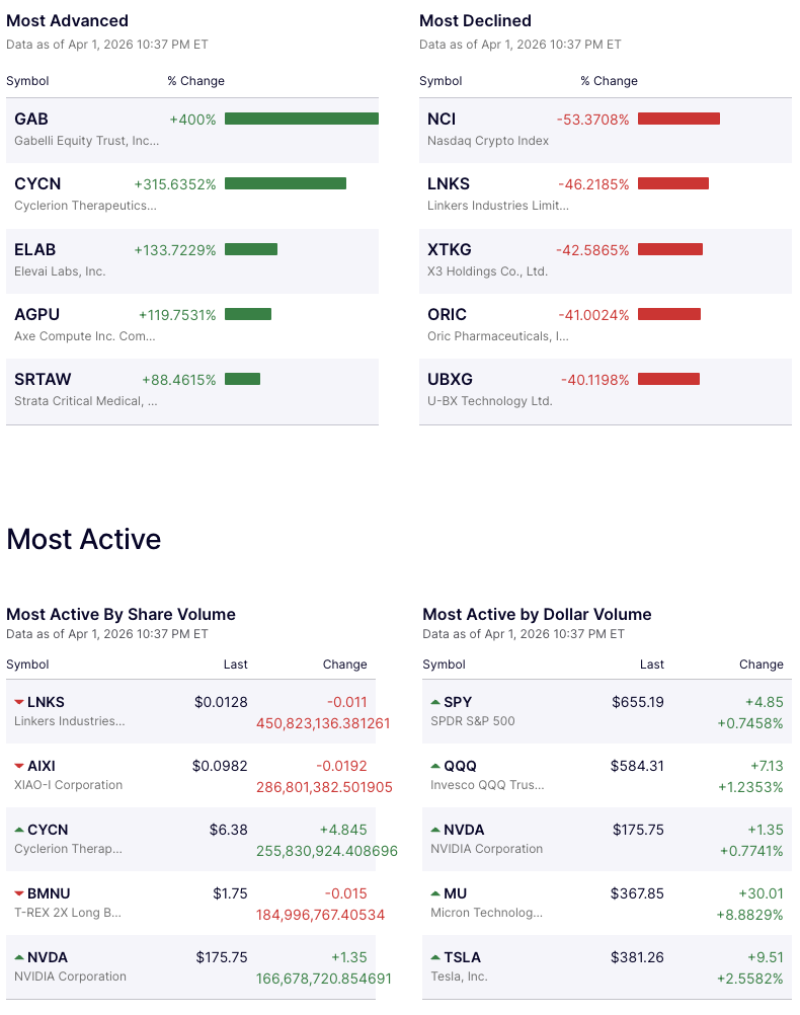Screen dimensions: 800x1015
Task: Click the green percentage bar for GAB
Action: (300, 118)
